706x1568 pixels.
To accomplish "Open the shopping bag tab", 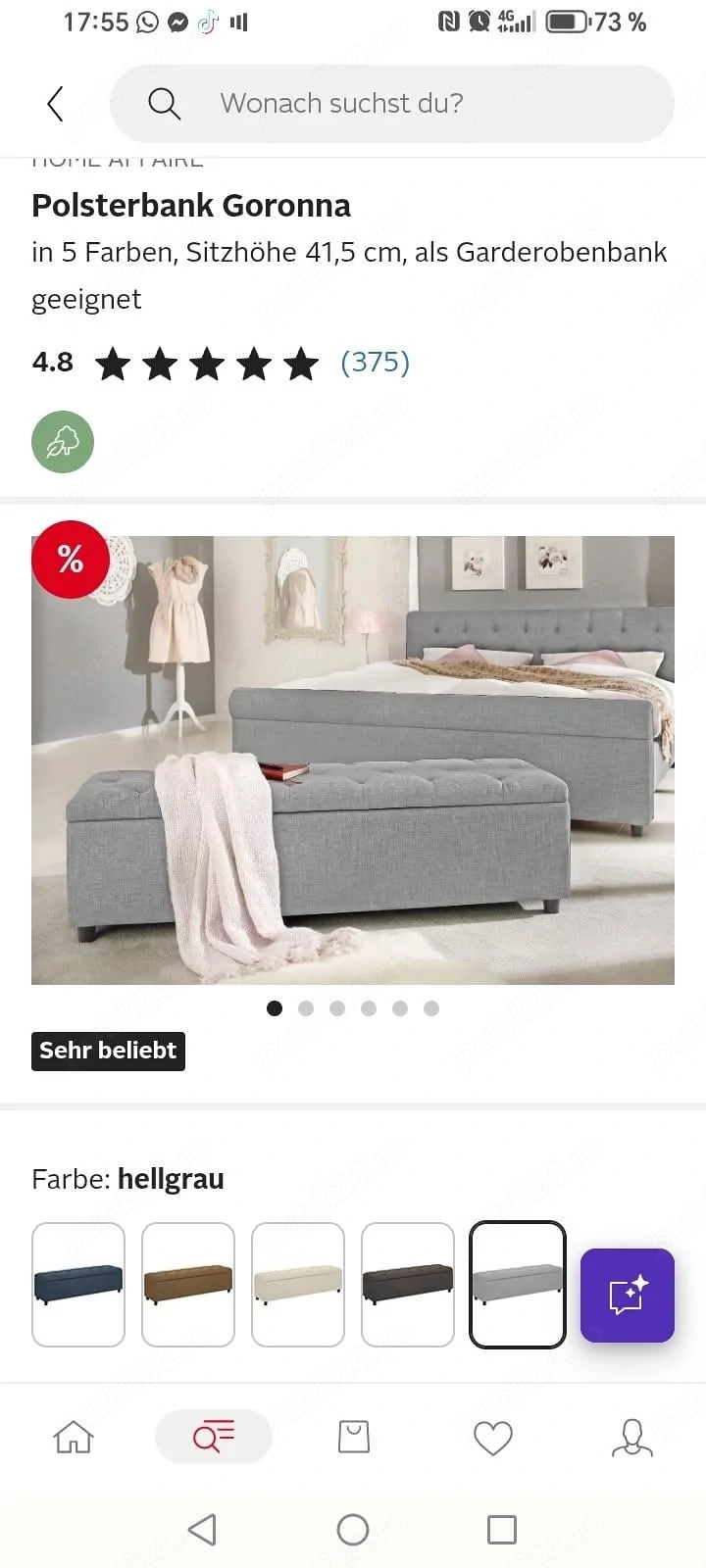I will 354,1438.
